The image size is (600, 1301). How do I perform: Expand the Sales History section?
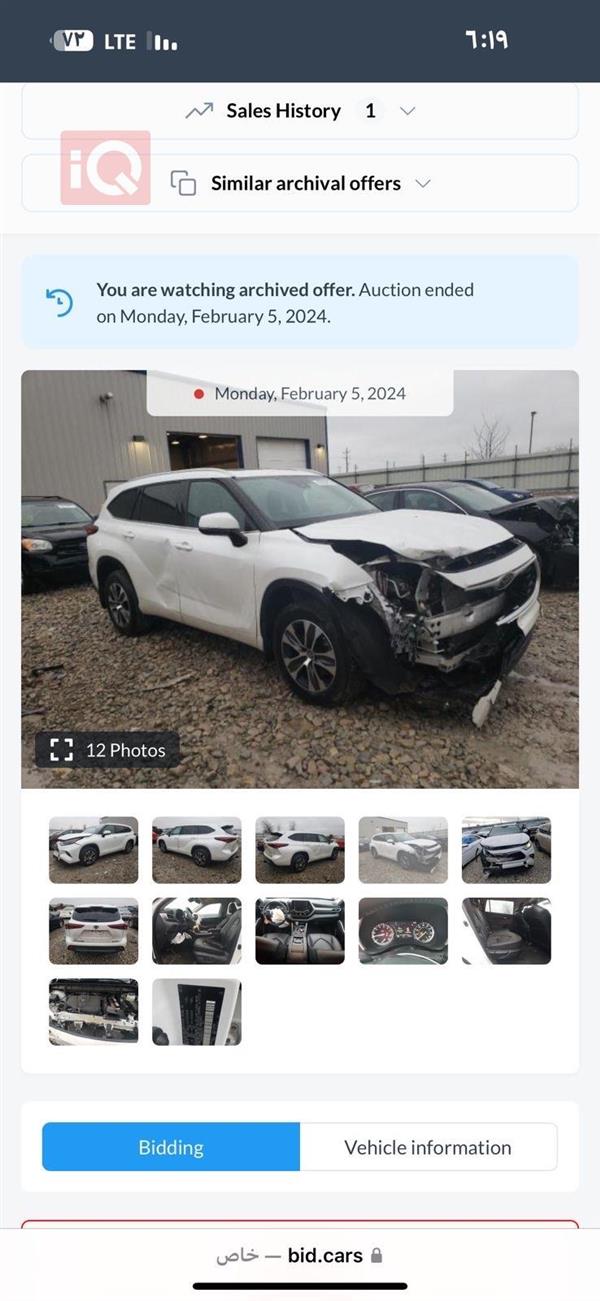click(300, 111)
